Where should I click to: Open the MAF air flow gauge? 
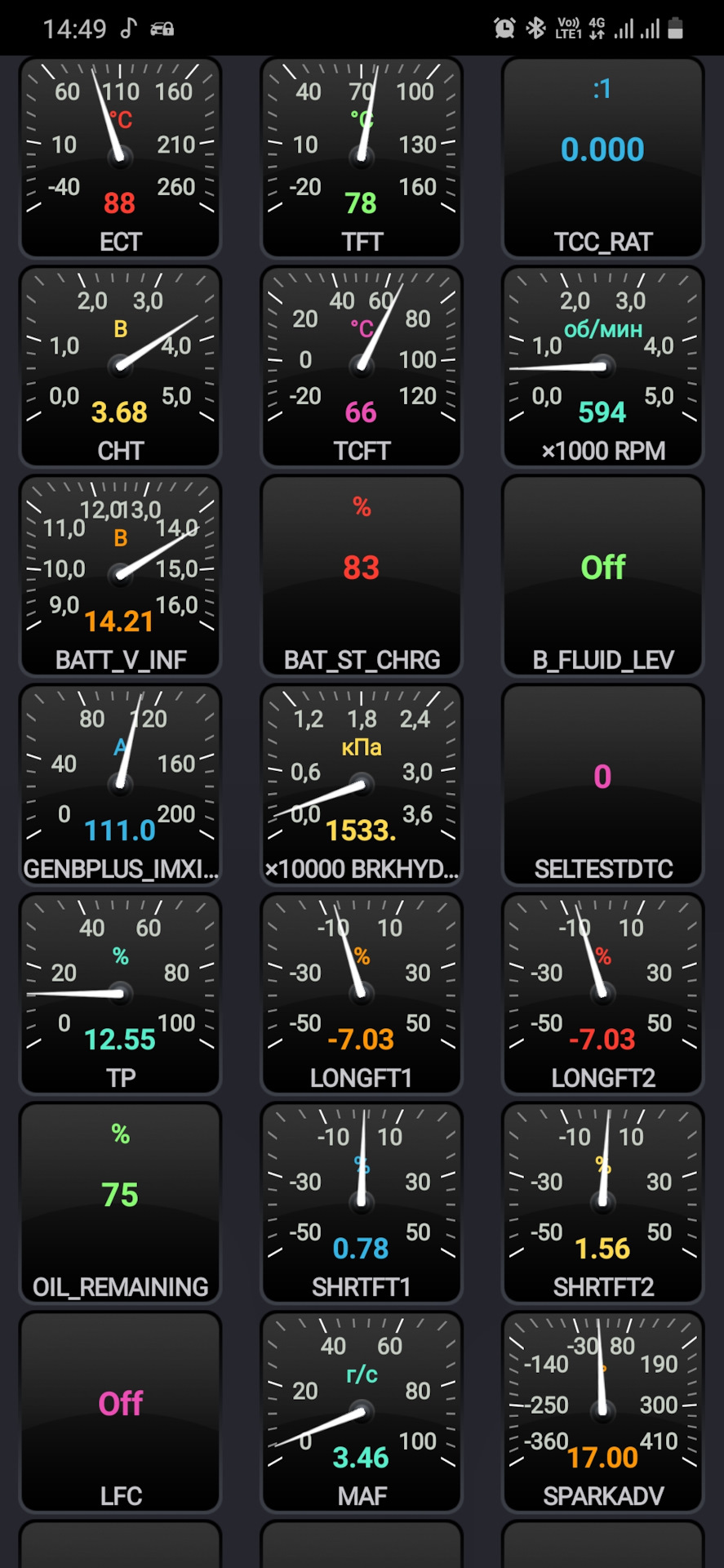click(x=362, y=1411)
